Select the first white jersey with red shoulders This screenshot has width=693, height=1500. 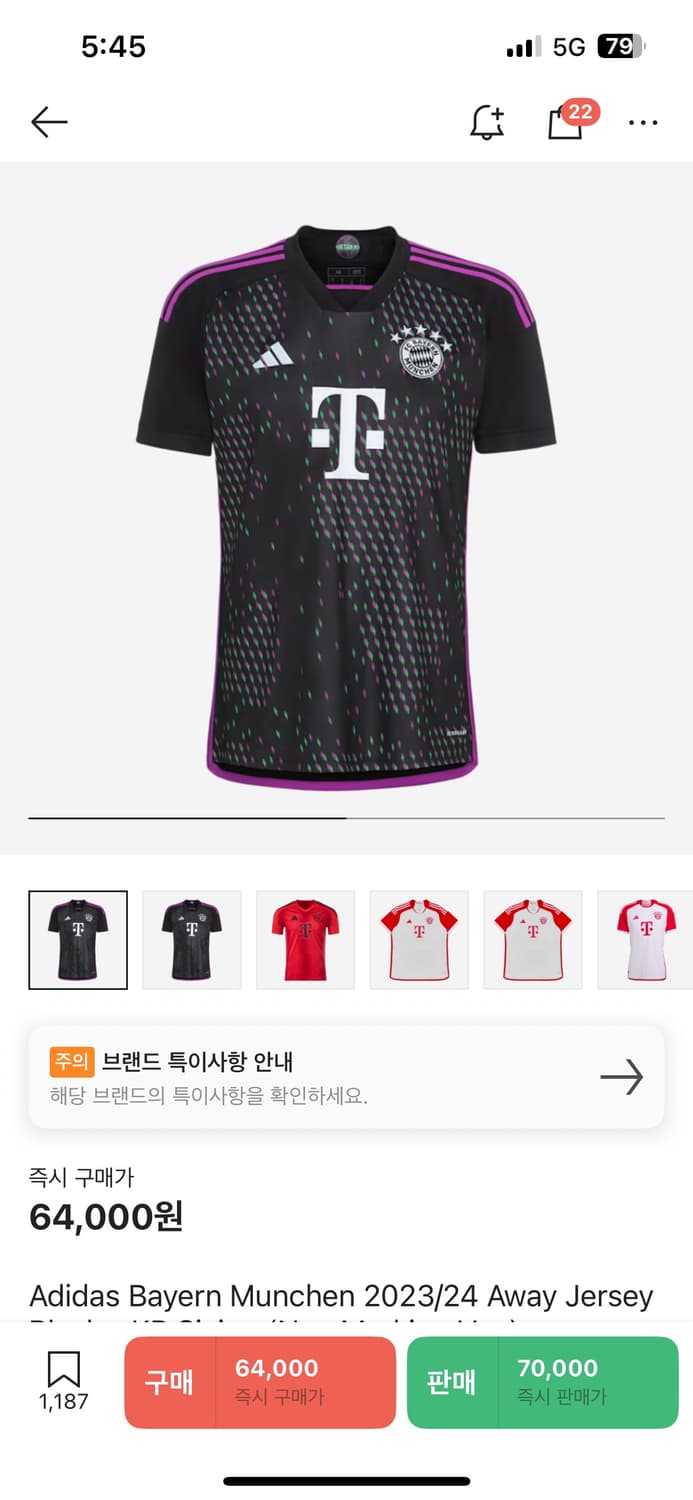click(419, 940)
